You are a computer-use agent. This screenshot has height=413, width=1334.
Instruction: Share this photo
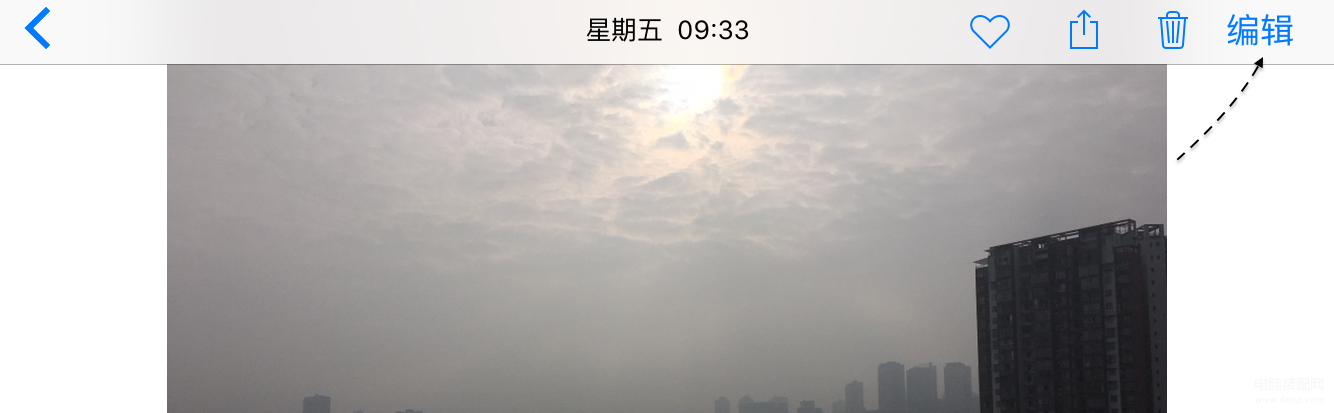(x=1084, y=30)
